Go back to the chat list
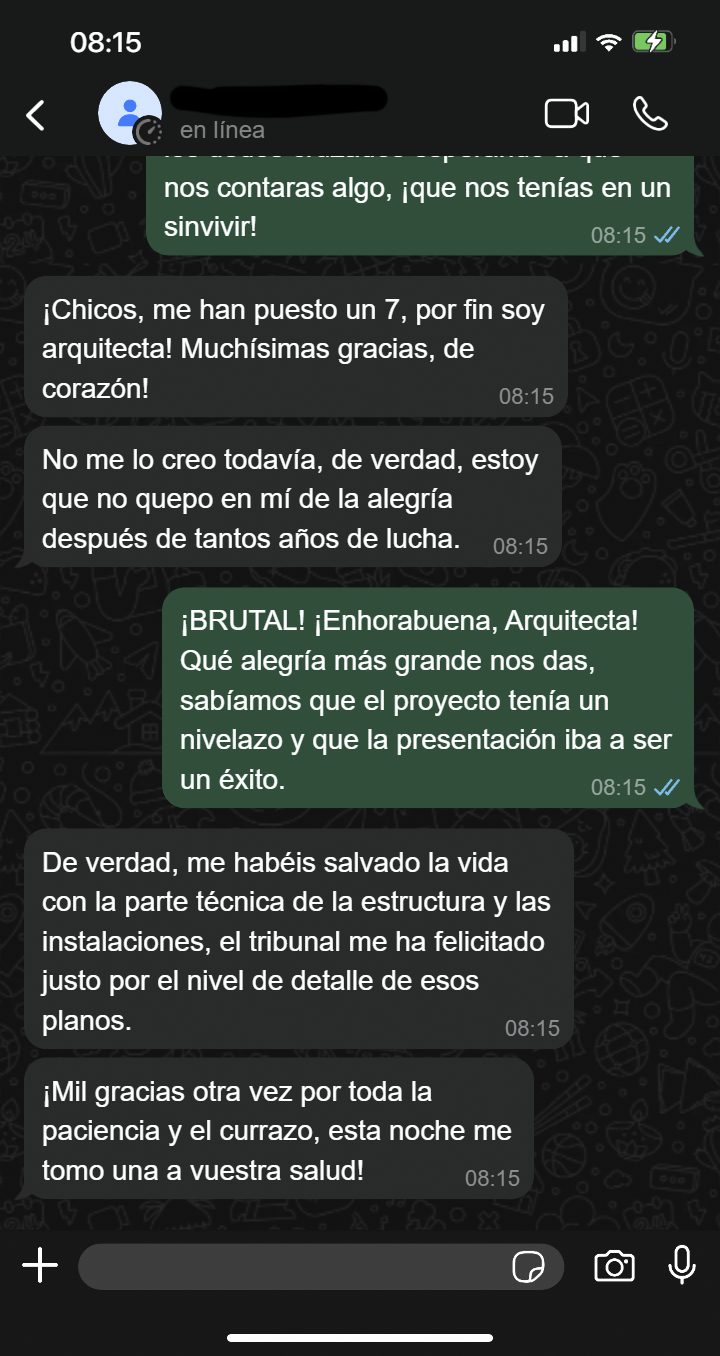 pos(36,115)
